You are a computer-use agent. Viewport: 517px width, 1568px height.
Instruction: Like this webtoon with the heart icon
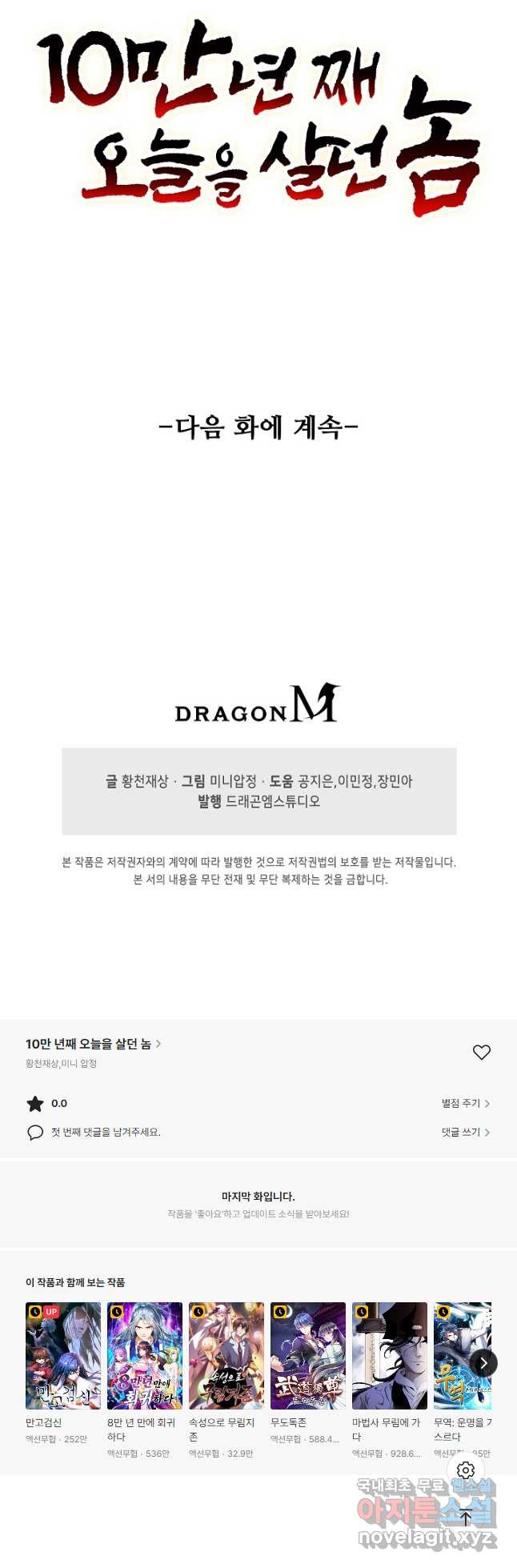[x=481, y=1053]
